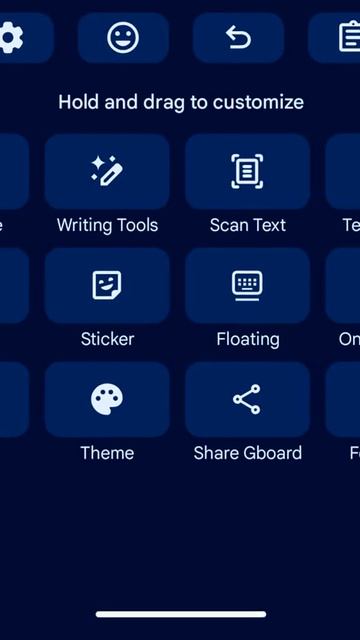Select Share Gboard
Viewport: 360px width, 640px height.
pyautogui.click(x=247, y=399)
